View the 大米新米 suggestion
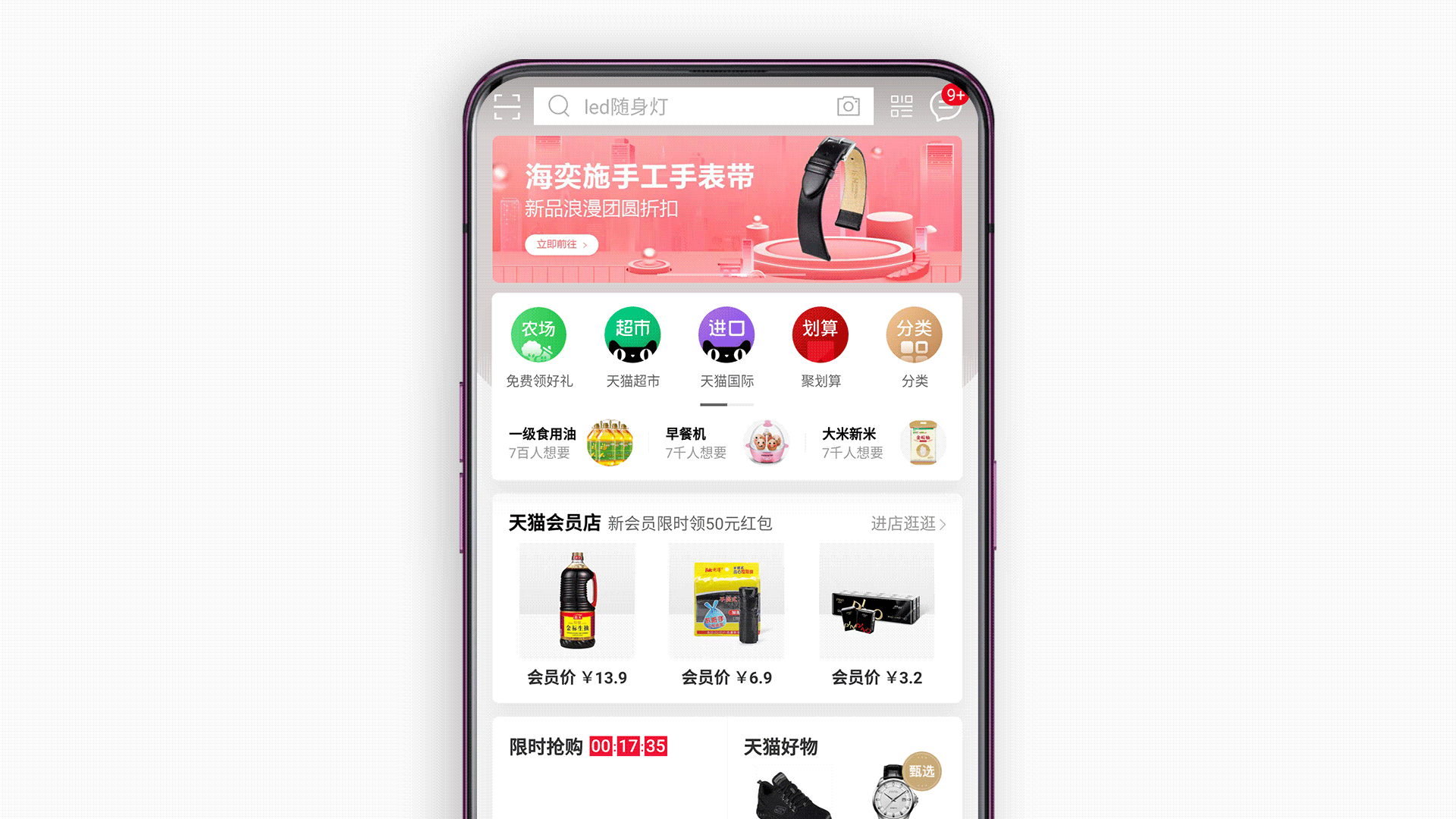The image size is (1456, 819). click(x=881, y=443)
